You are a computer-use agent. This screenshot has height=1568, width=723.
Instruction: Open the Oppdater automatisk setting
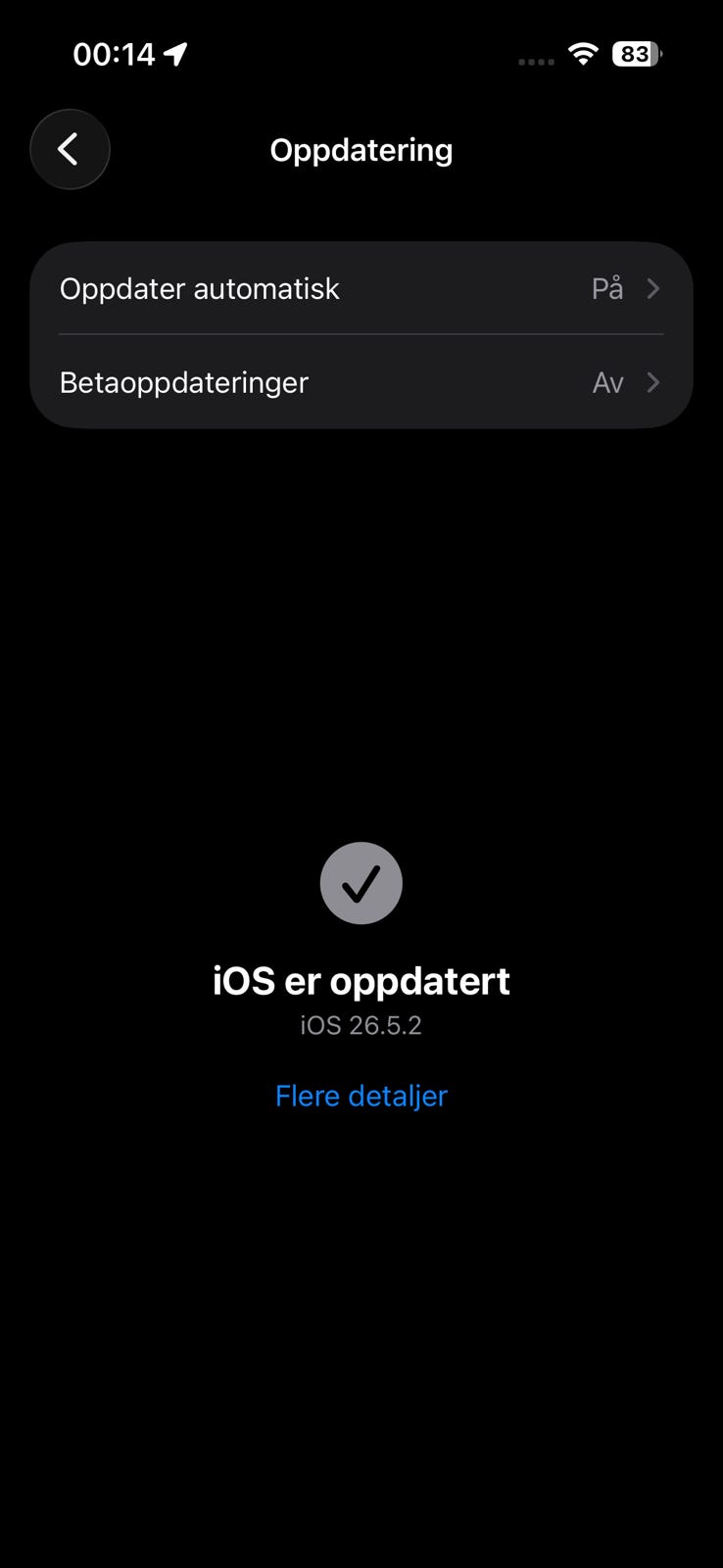click(x=361, y=288)
